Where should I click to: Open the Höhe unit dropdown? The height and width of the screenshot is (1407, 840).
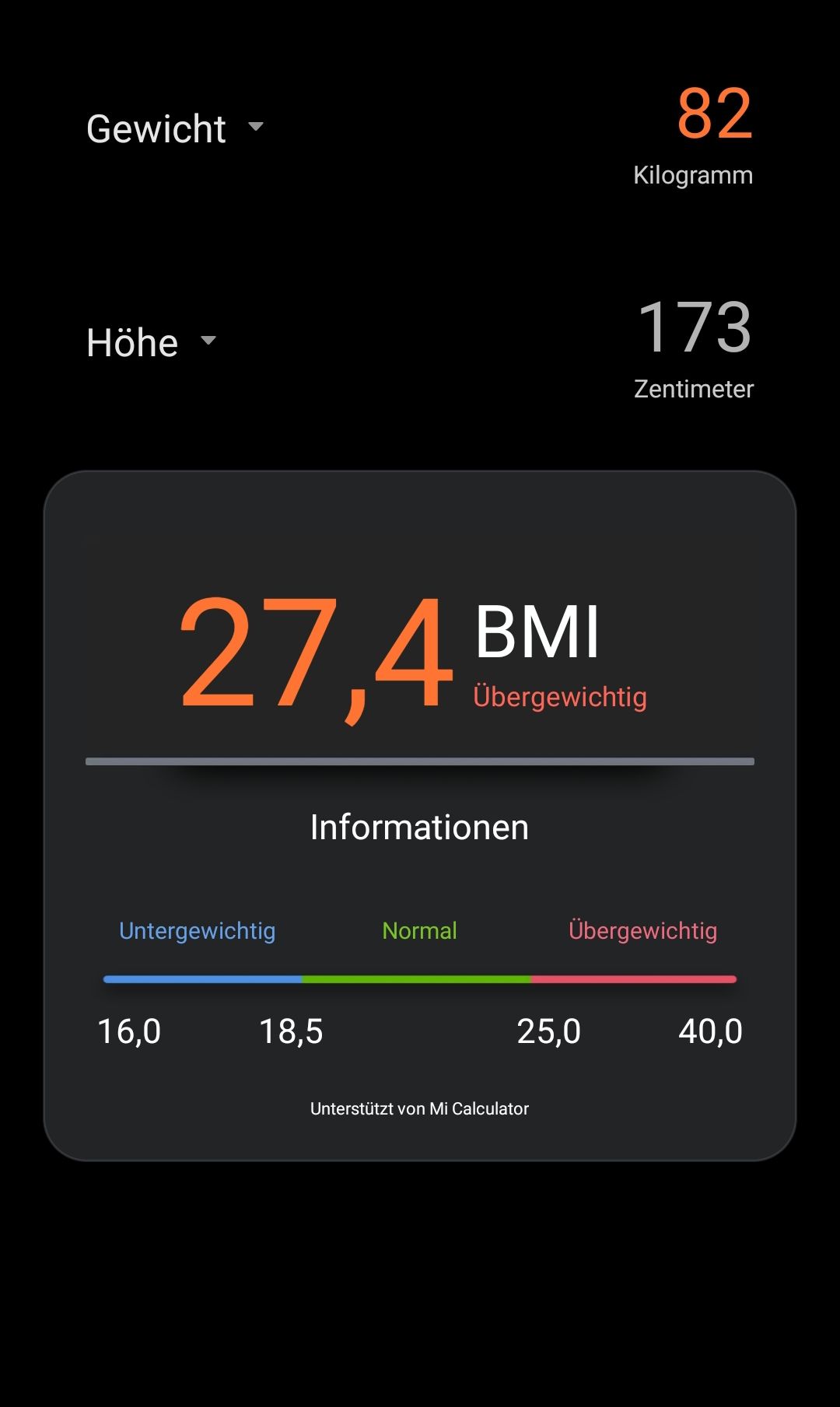coord(152,342)
